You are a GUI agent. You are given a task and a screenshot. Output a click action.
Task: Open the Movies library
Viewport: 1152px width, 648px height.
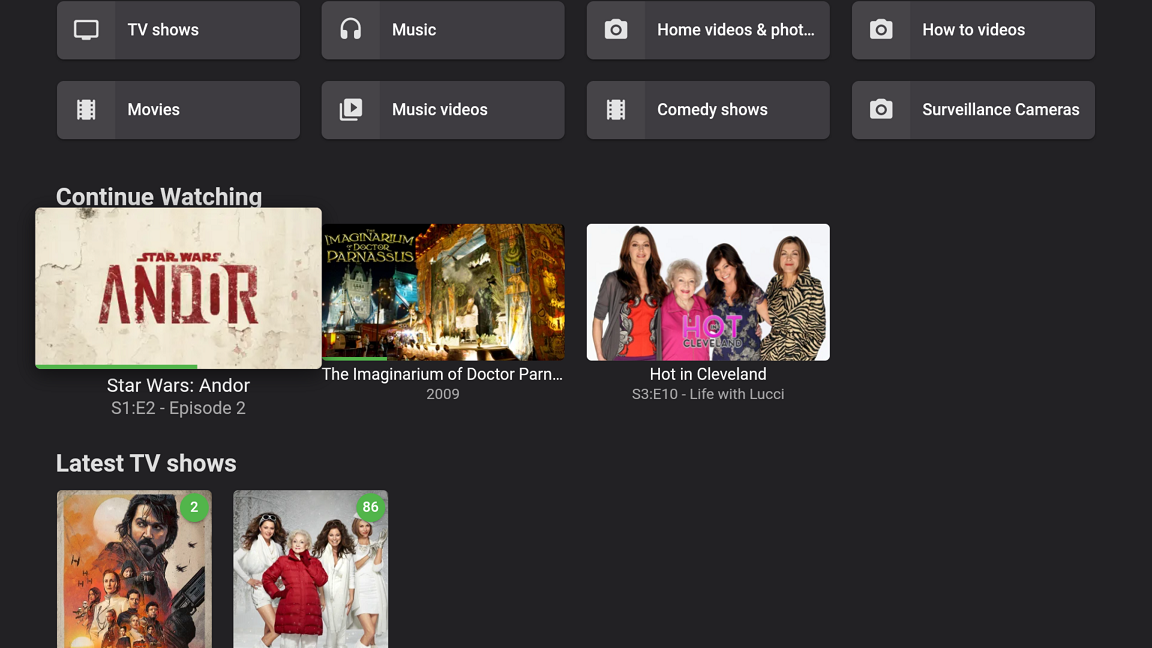(178, 110)
